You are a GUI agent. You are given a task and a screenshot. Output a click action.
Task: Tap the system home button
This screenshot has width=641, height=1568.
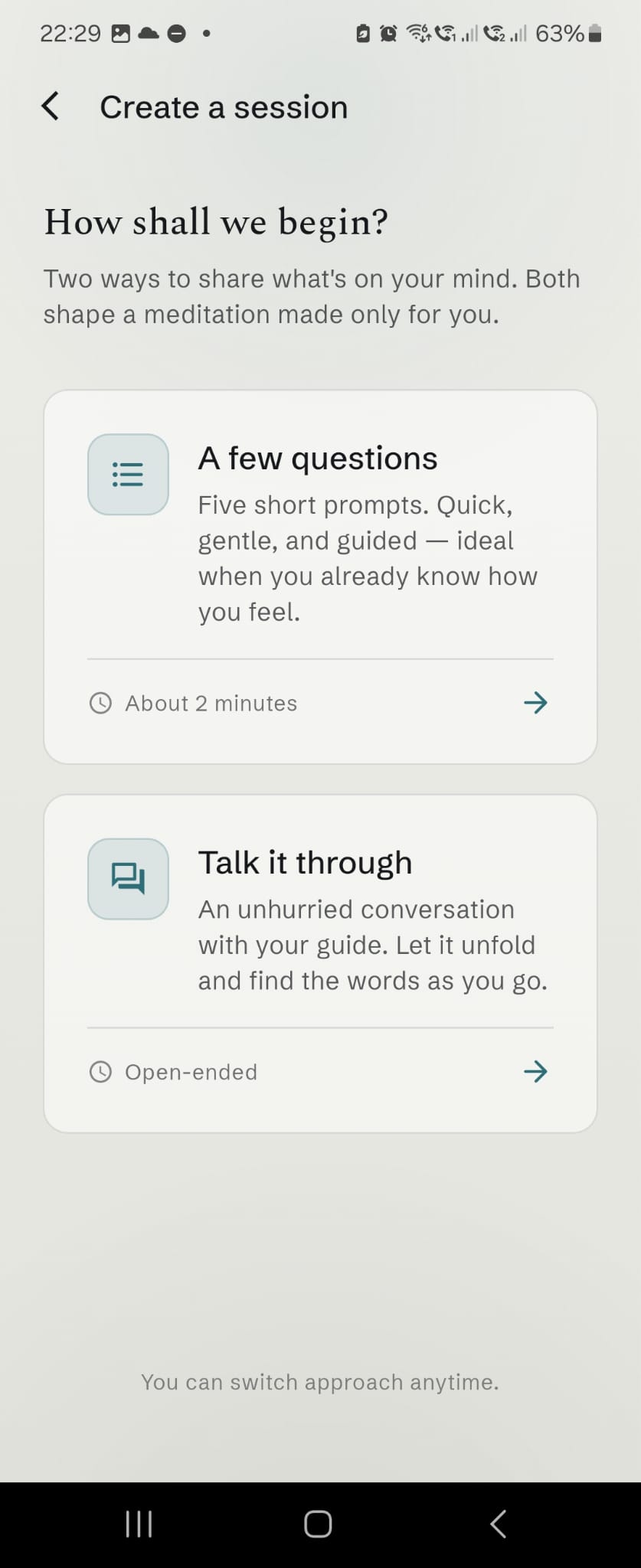pyautogui.click(x=318, y=1524)
